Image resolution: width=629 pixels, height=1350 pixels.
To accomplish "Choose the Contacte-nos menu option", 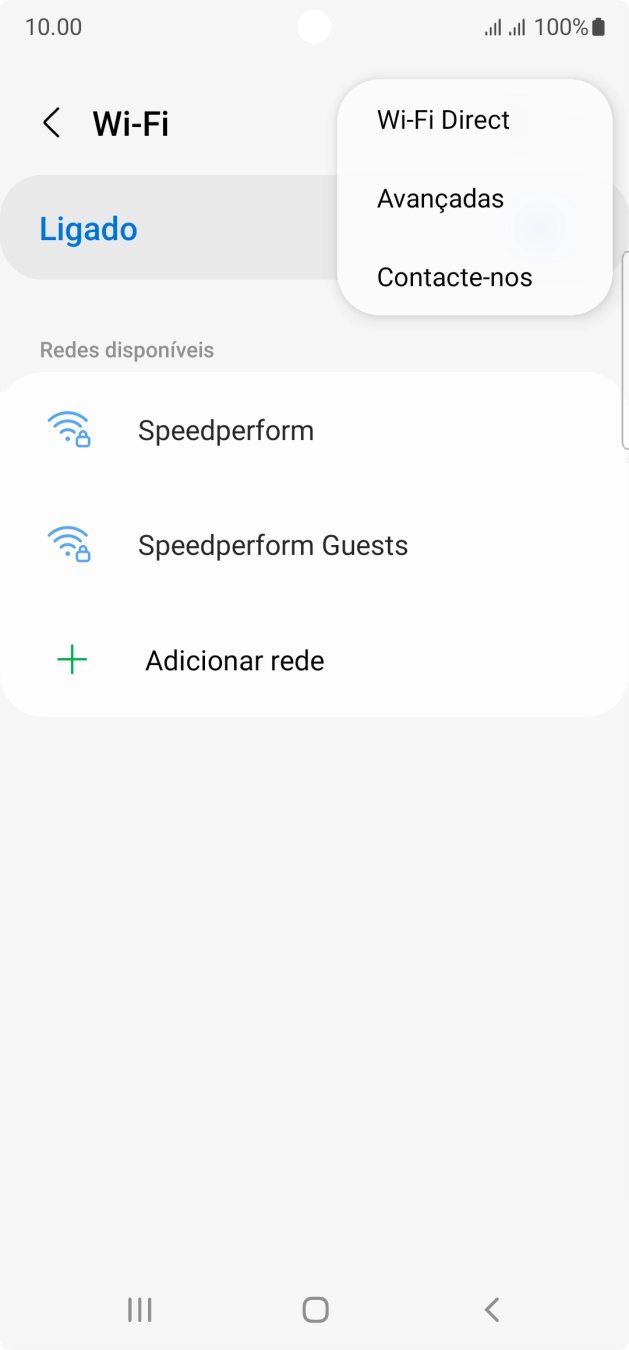I will [x=454, y=277].
